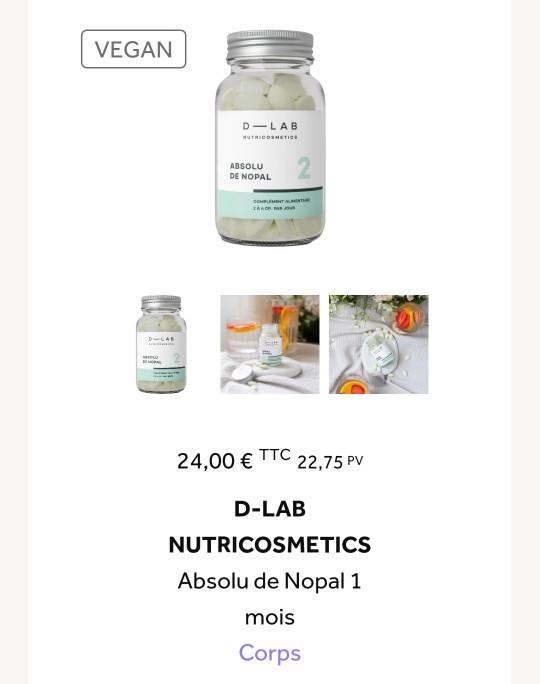
Task: Select the first thumbnail showing the jar alone
Action: (161, 344)
